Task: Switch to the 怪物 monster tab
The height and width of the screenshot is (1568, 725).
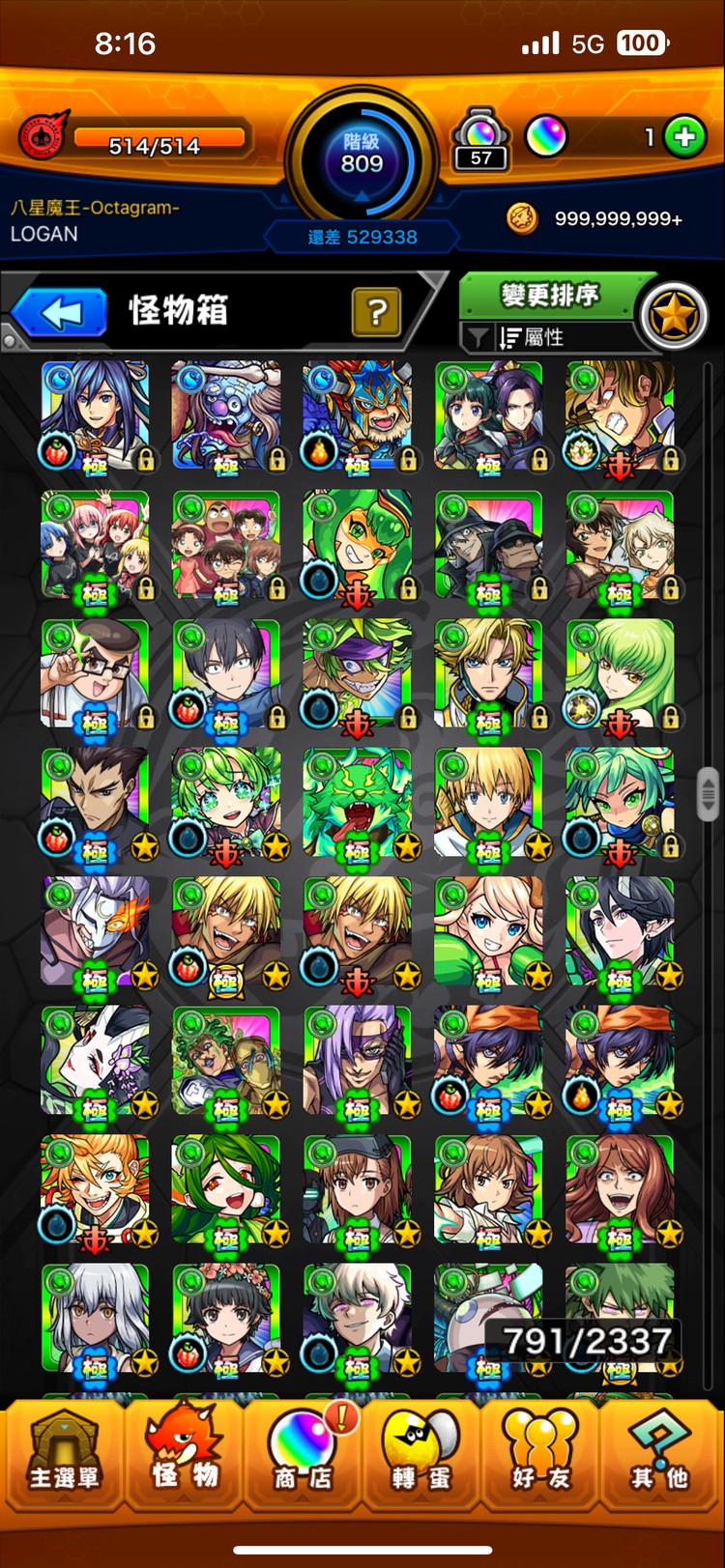Action: 184,1455
